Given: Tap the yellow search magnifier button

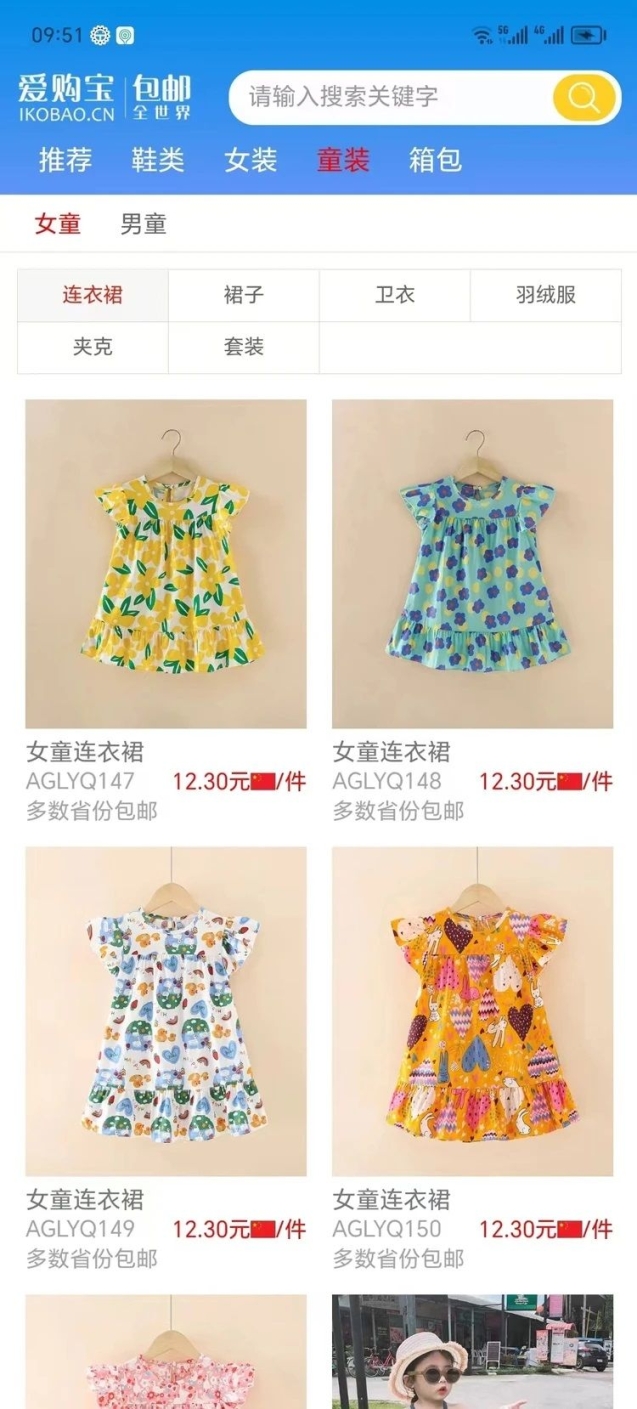Looking at the screenshot, I should pyautogui.click(x=583, y=97).
